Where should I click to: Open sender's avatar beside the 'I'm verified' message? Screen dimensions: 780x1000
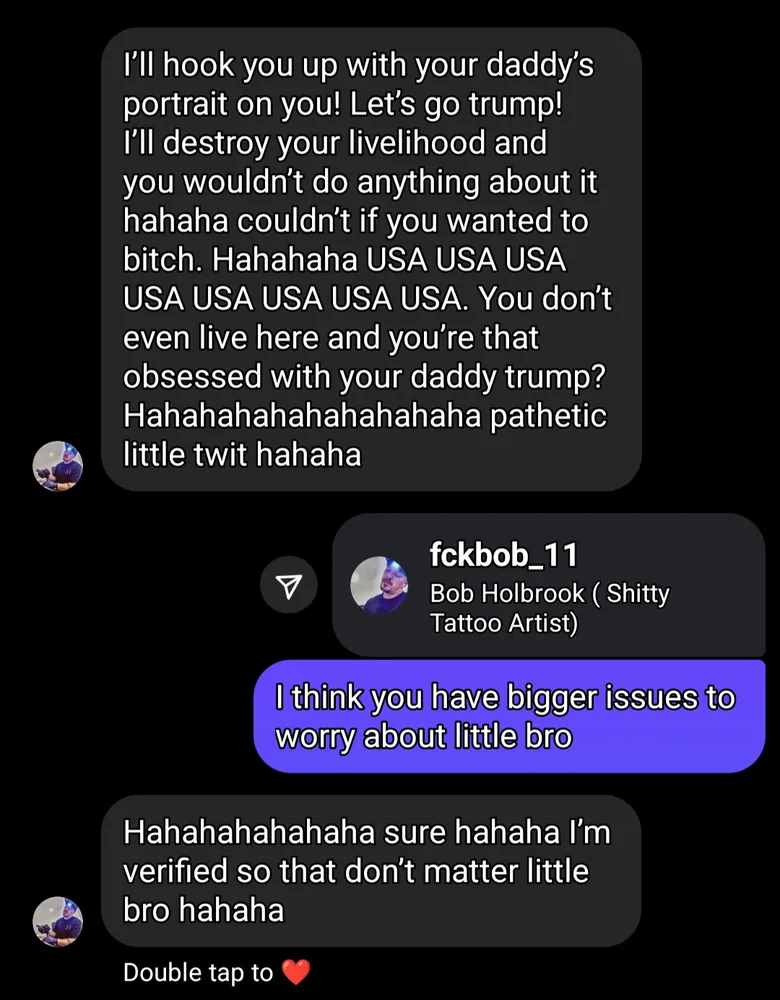58,921
